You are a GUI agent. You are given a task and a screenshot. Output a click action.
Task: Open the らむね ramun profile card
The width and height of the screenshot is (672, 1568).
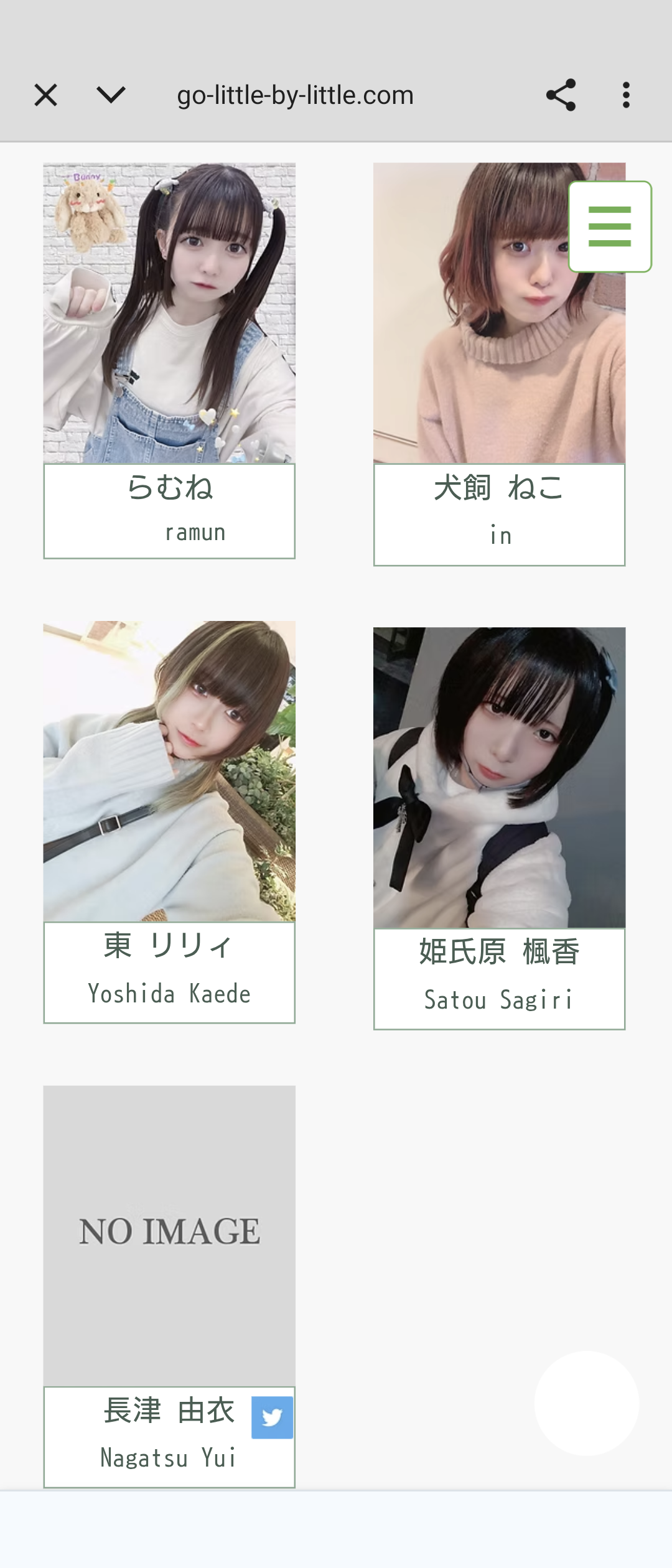click(169, 361)
